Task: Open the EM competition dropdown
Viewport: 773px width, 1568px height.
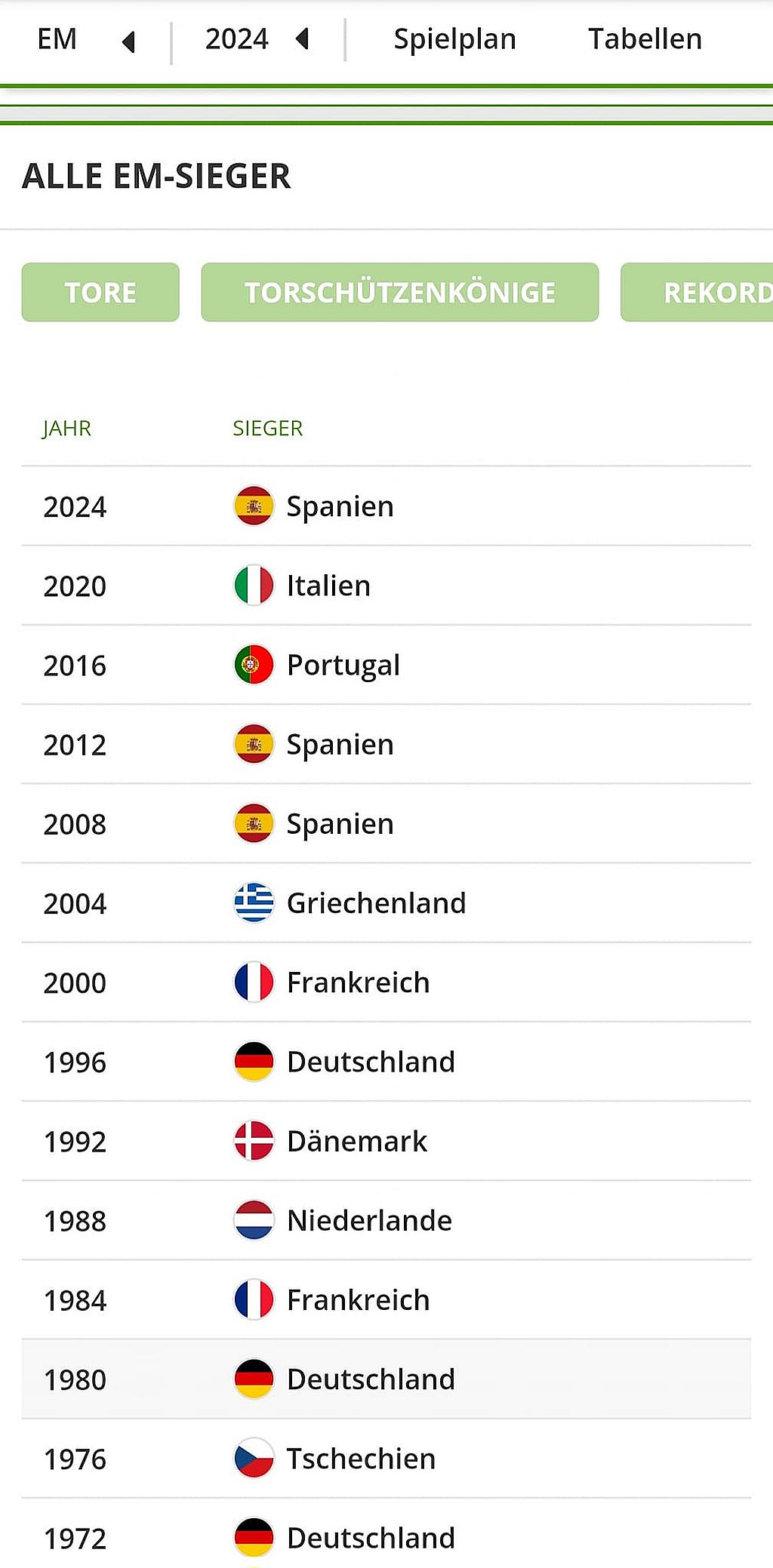Action: [85, 39]
